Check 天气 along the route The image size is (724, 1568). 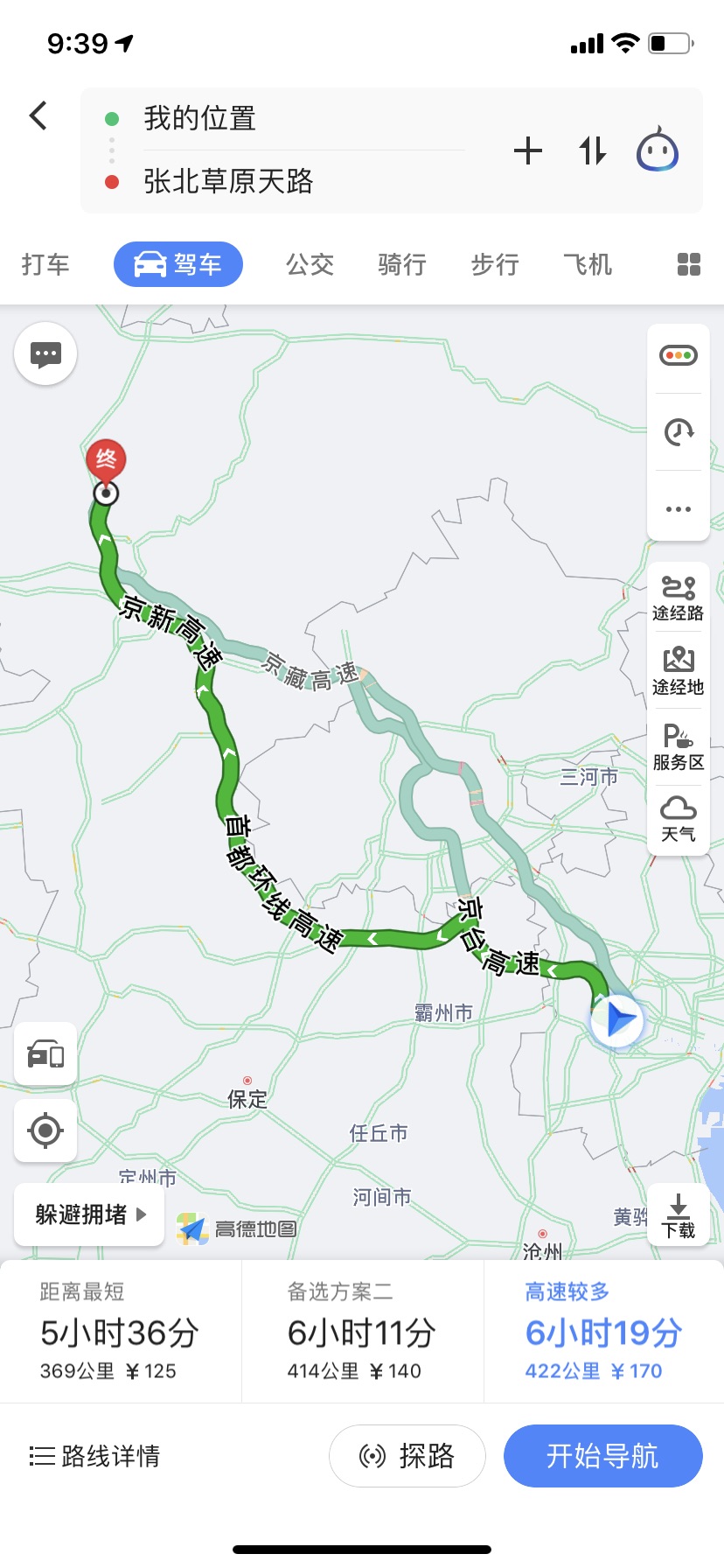click(678, 819)
